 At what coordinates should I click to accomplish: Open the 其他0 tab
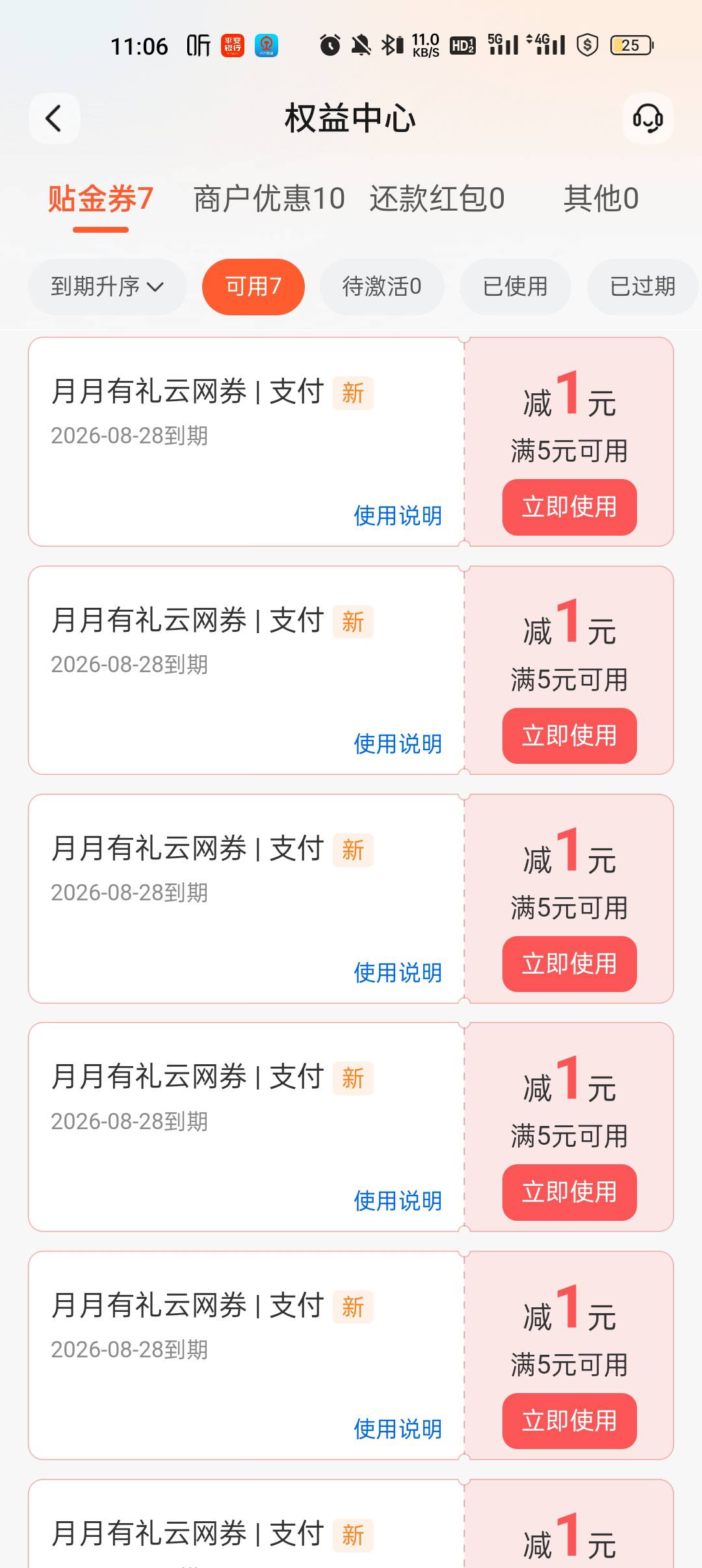[x=601, y=198]
